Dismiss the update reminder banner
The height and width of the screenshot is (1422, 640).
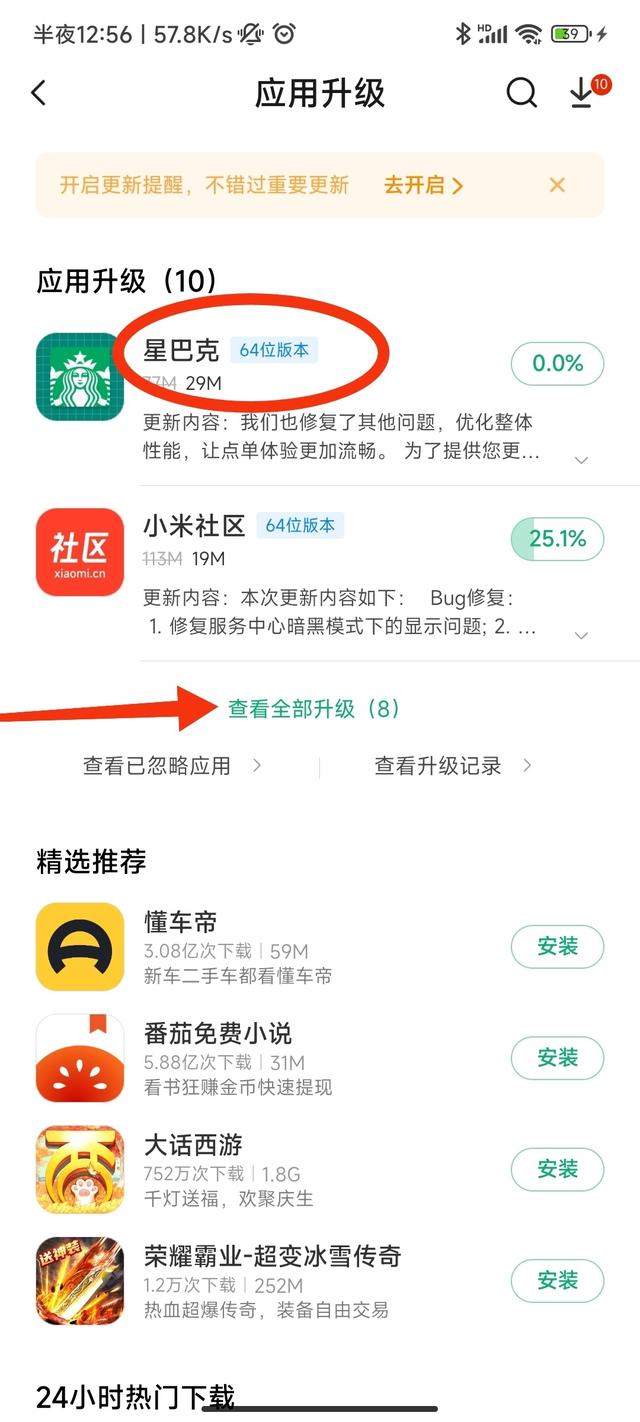(x=557, y=185)
